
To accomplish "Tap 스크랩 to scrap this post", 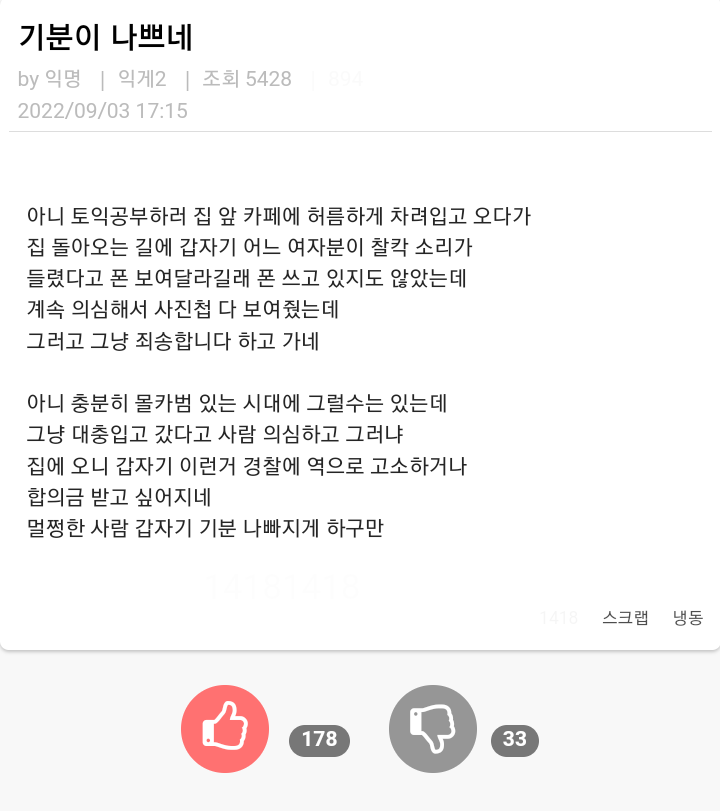I will [625, 618].
